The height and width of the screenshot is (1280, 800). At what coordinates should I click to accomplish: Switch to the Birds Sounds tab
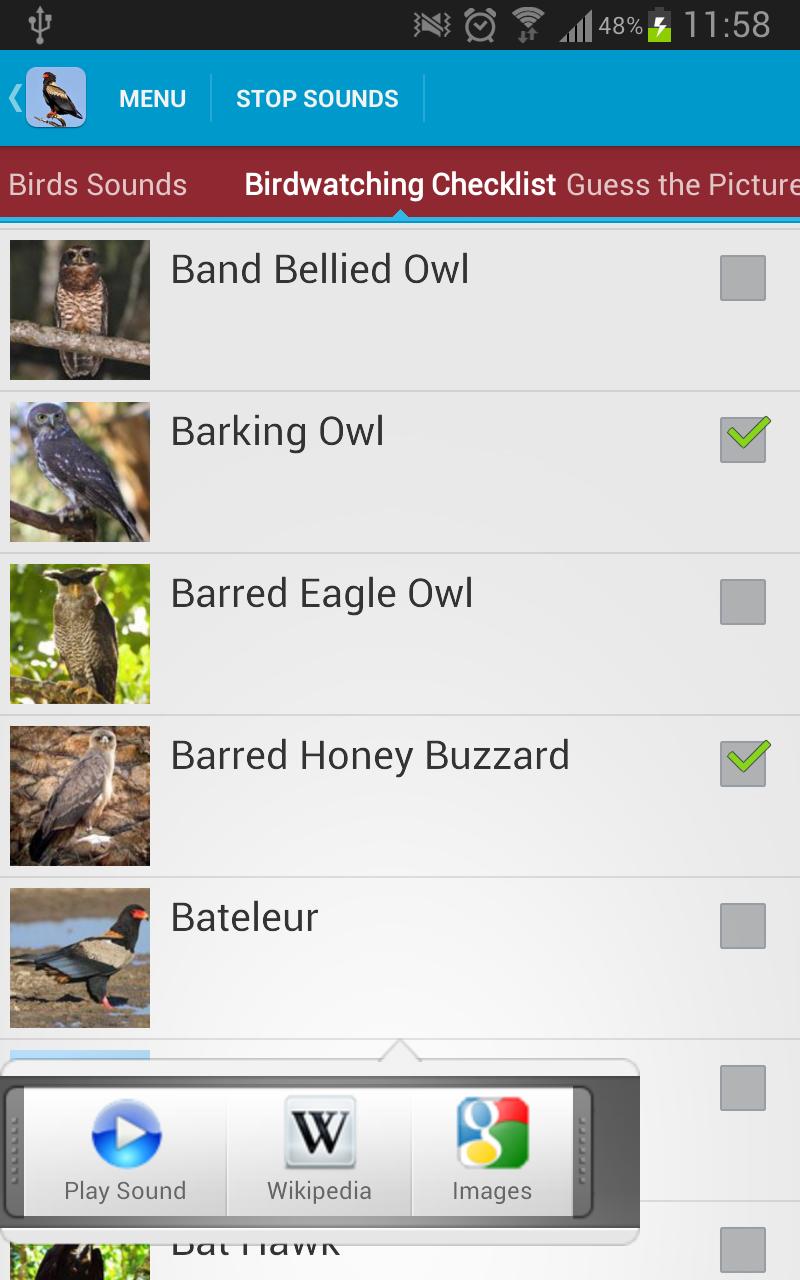[x=98, y=185]
